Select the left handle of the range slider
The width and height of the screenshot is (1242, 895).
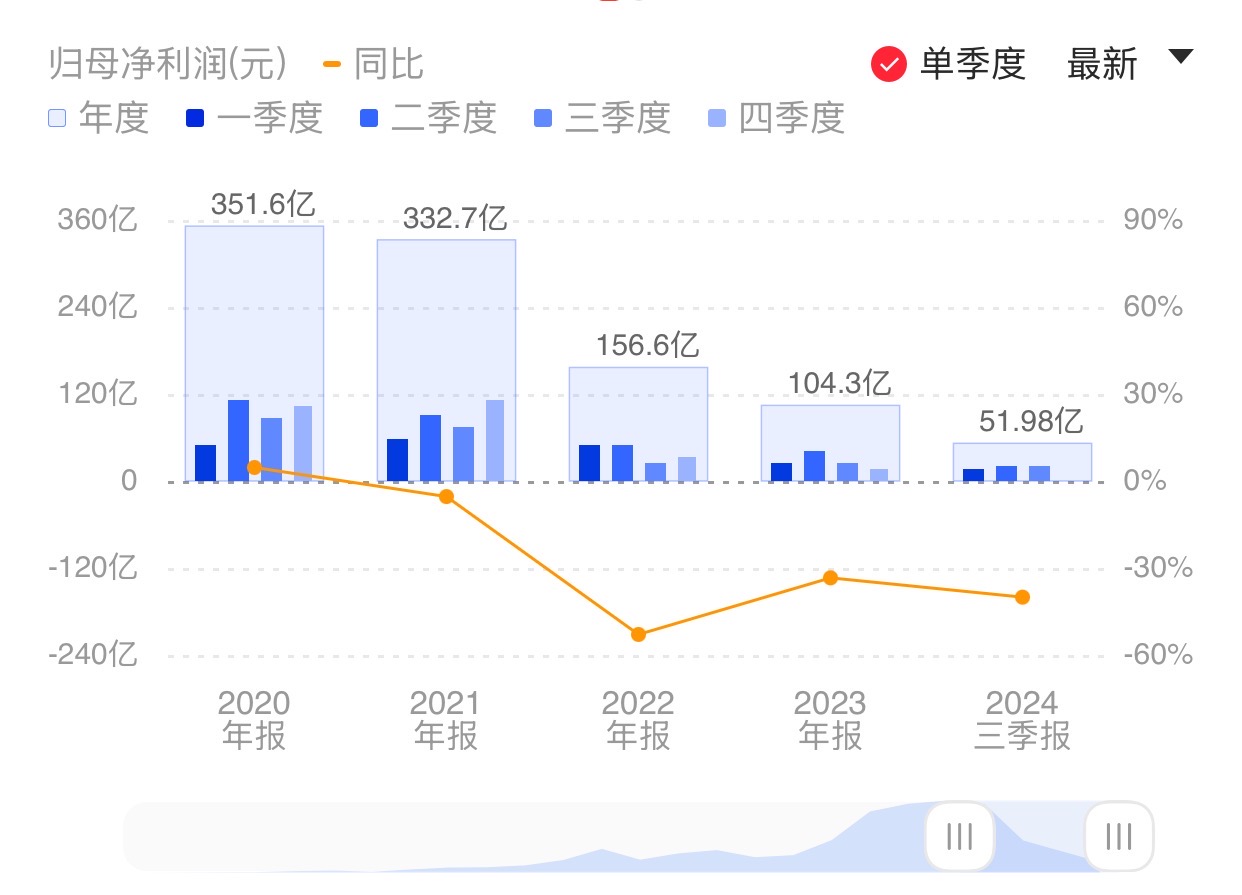(x=959, y=836)
